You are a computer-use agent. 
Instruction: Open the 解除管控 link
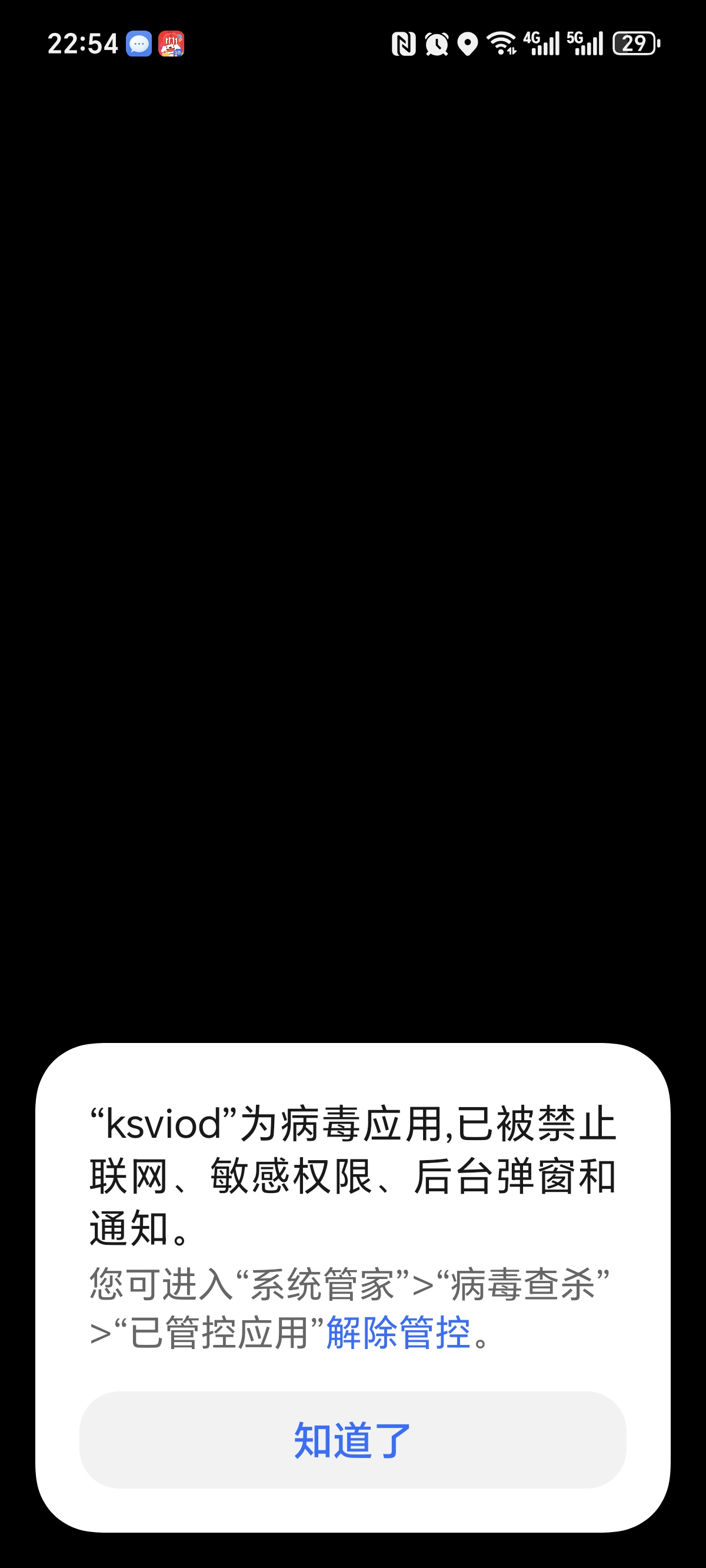[x=398, y=1333]
